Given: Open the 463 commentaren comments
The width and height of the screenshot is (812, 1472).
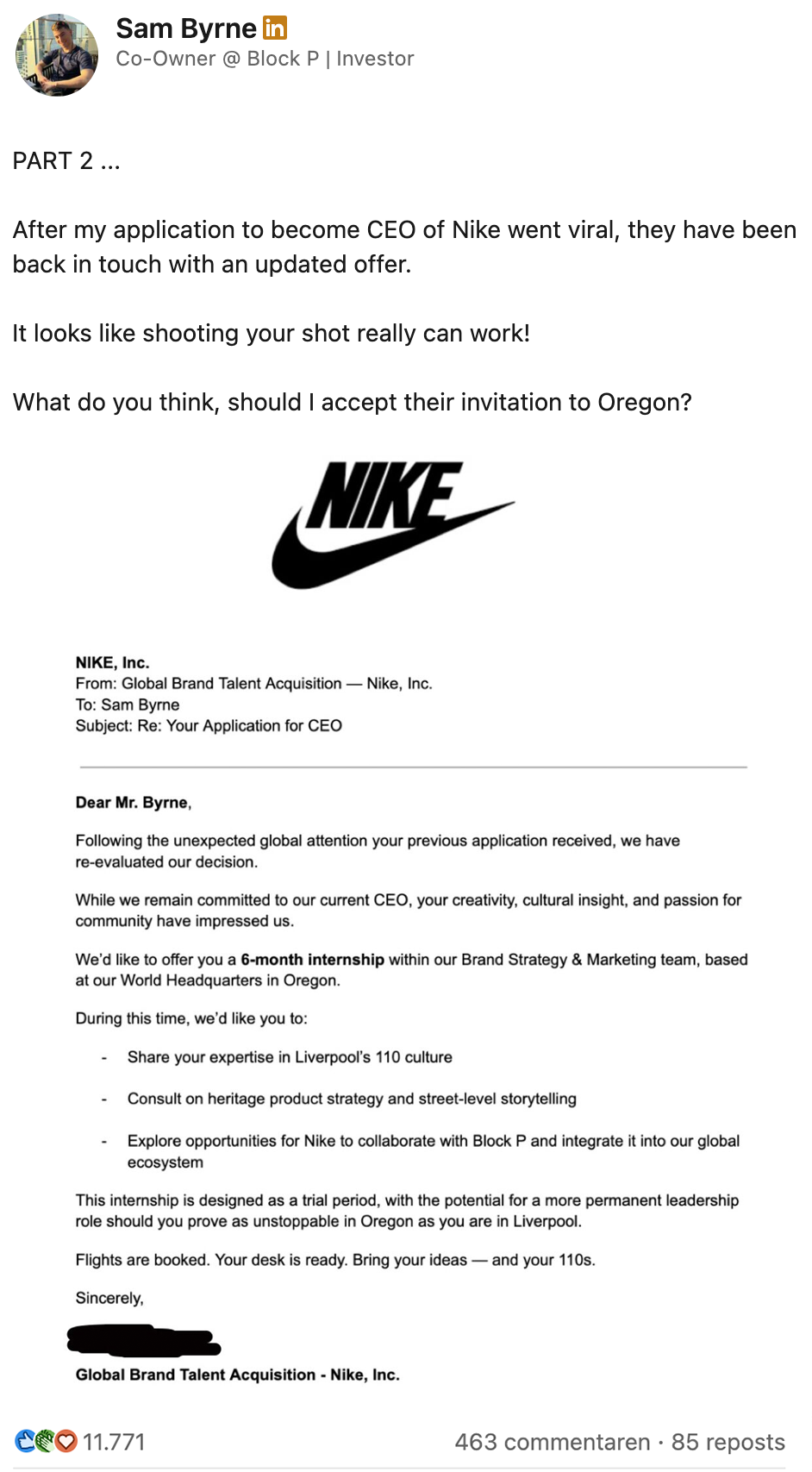Looking at the screenshot, I should click(x=552, y=1442).
